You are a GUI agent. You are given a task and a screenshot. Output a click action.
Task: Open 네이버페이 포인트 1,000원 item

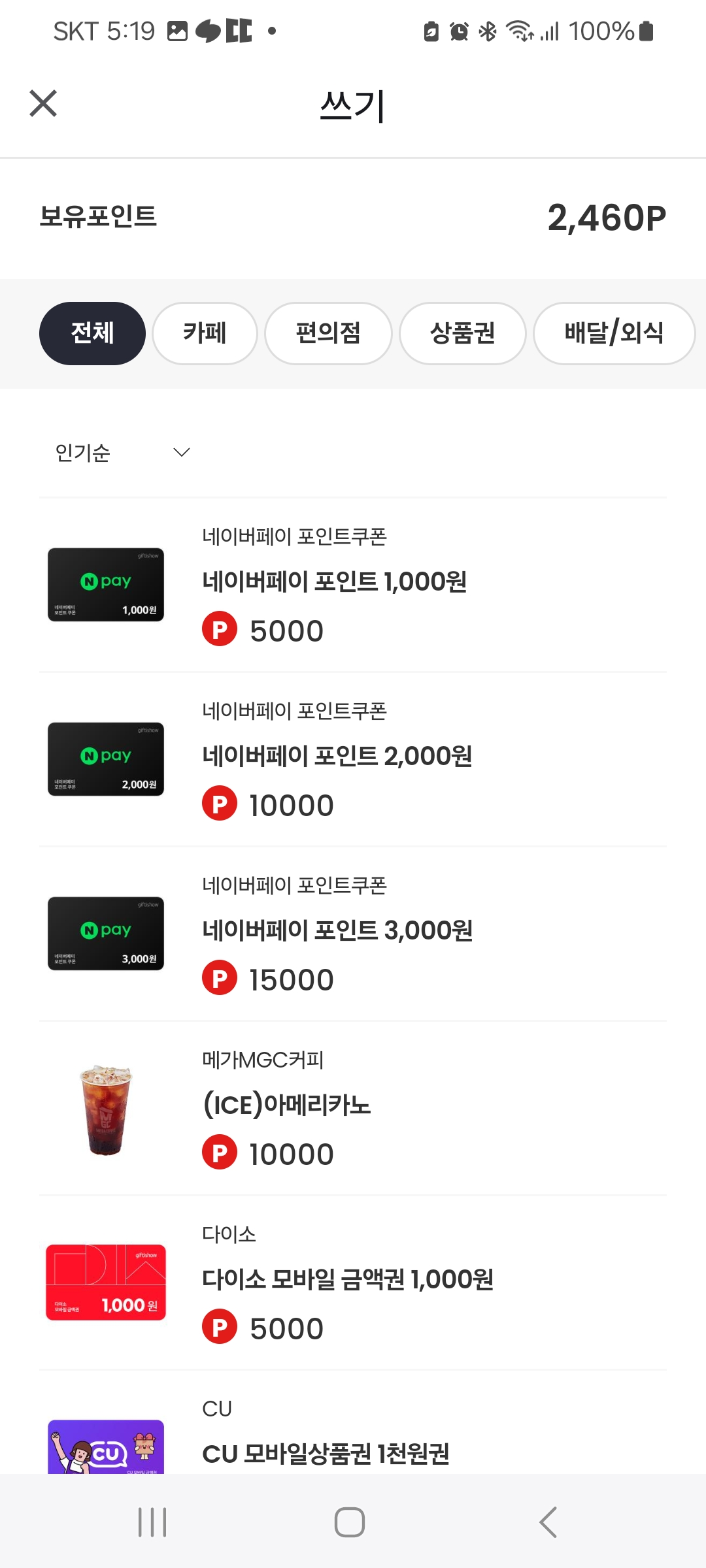point(335,582)
